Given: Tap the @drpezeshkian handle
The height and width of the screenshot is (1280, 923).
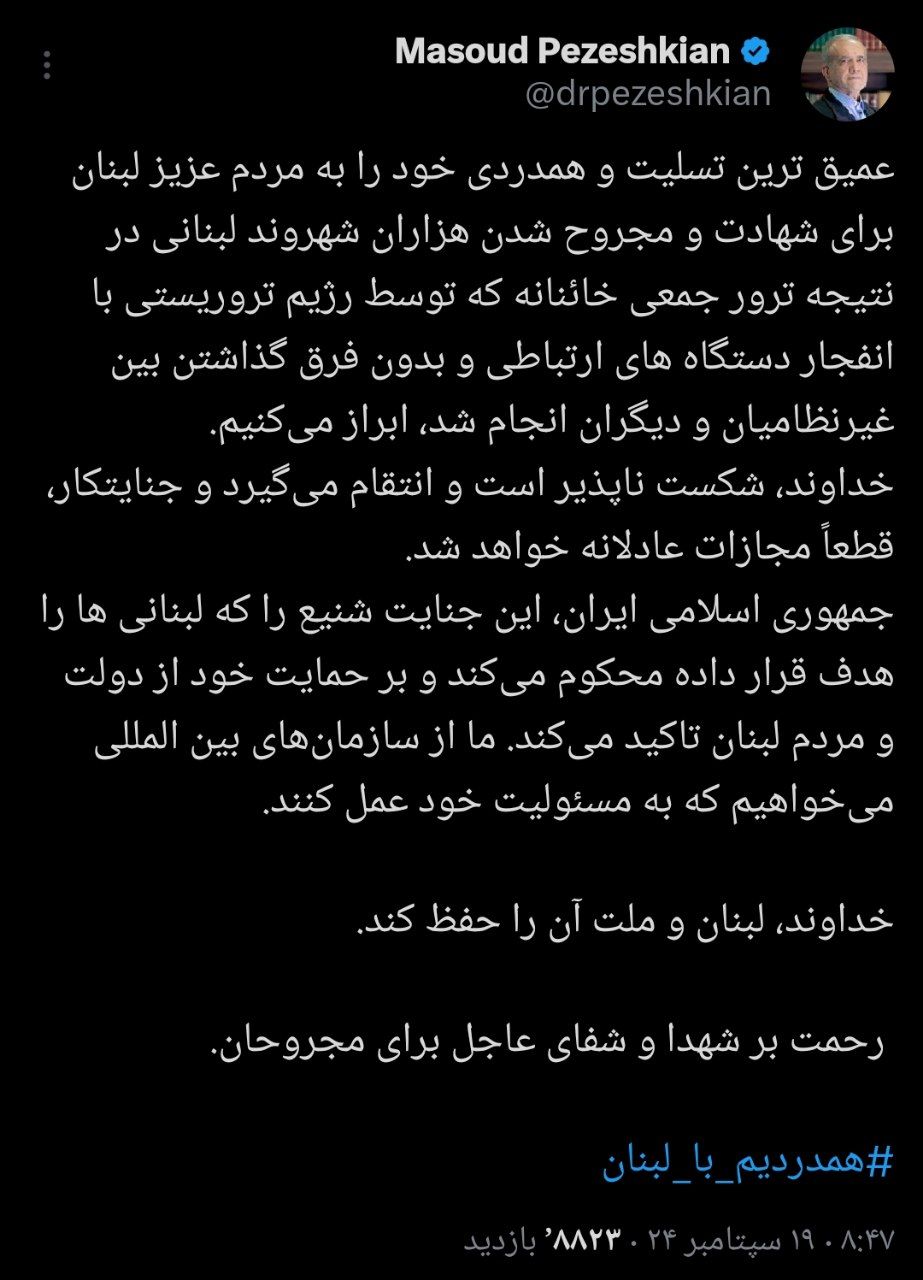Looking at the screenshot, I should 648,94.
